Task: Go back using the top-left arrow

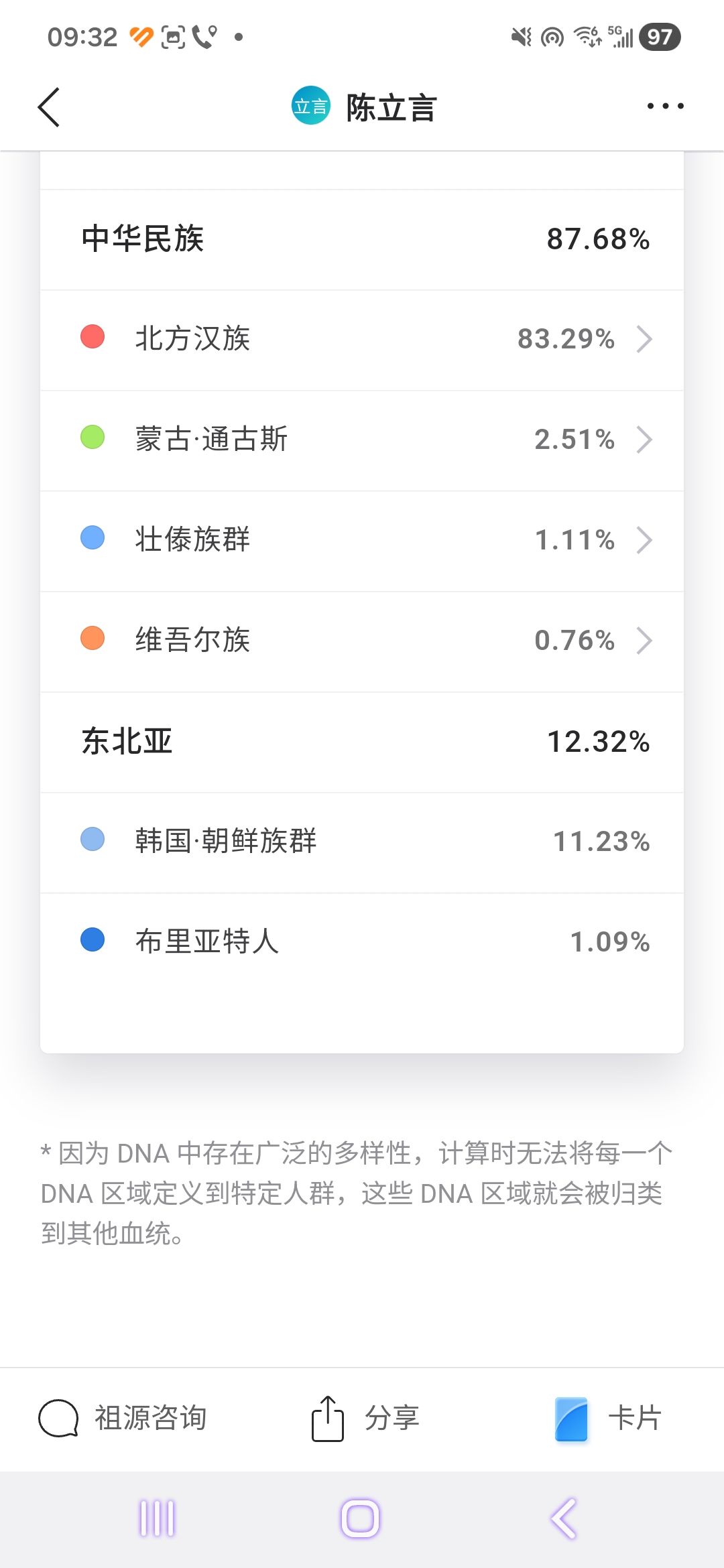Action: pos(49,107)
